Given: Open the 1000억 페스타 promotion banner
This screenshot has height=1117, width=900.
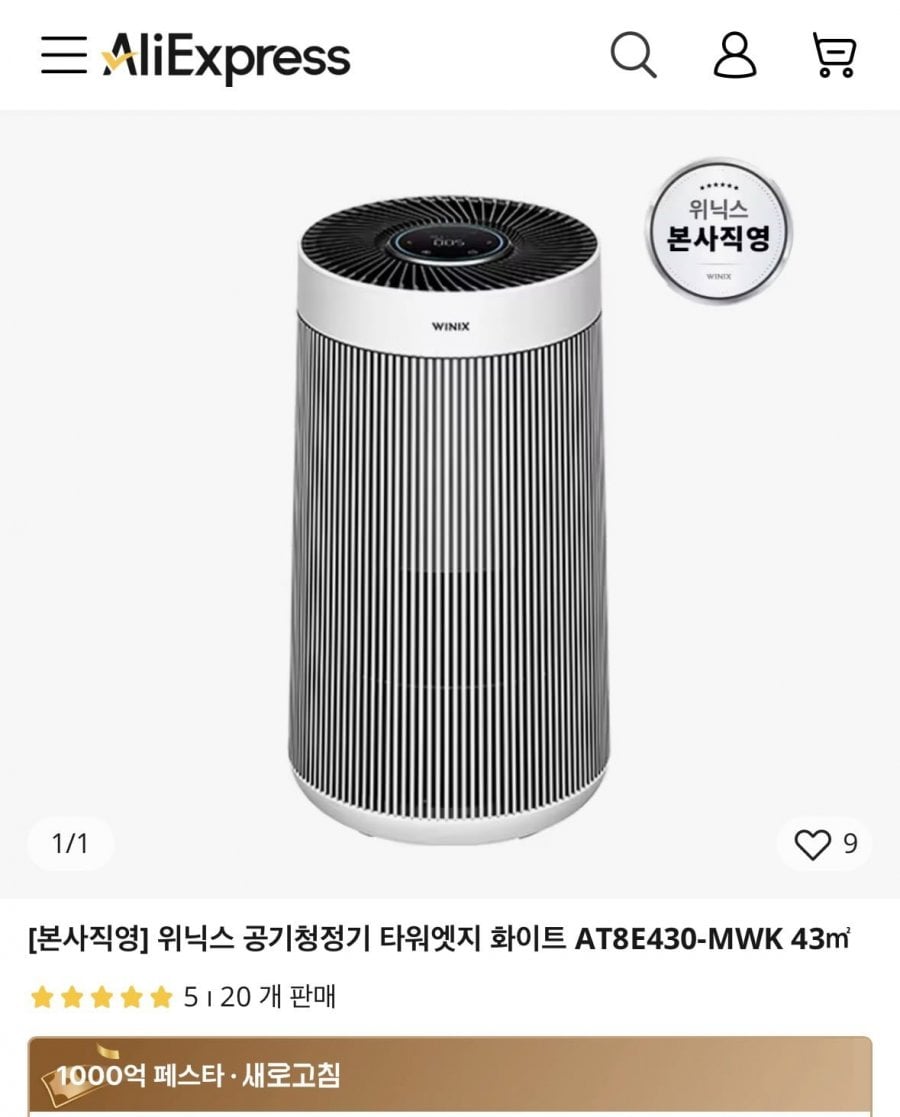Looking at the screenshot, I should tap(449, 1076).
